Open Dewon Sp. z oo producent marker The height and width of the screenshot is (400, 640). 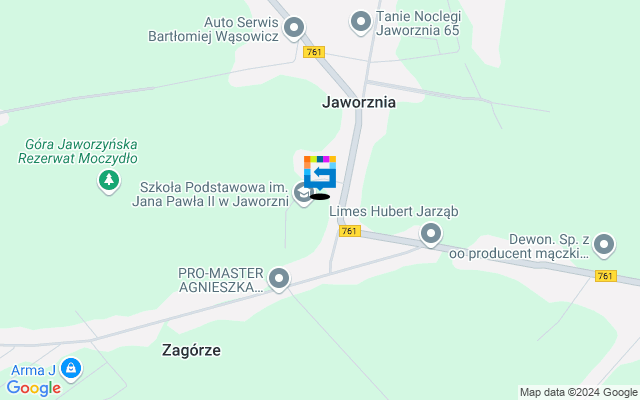(604, 244)
